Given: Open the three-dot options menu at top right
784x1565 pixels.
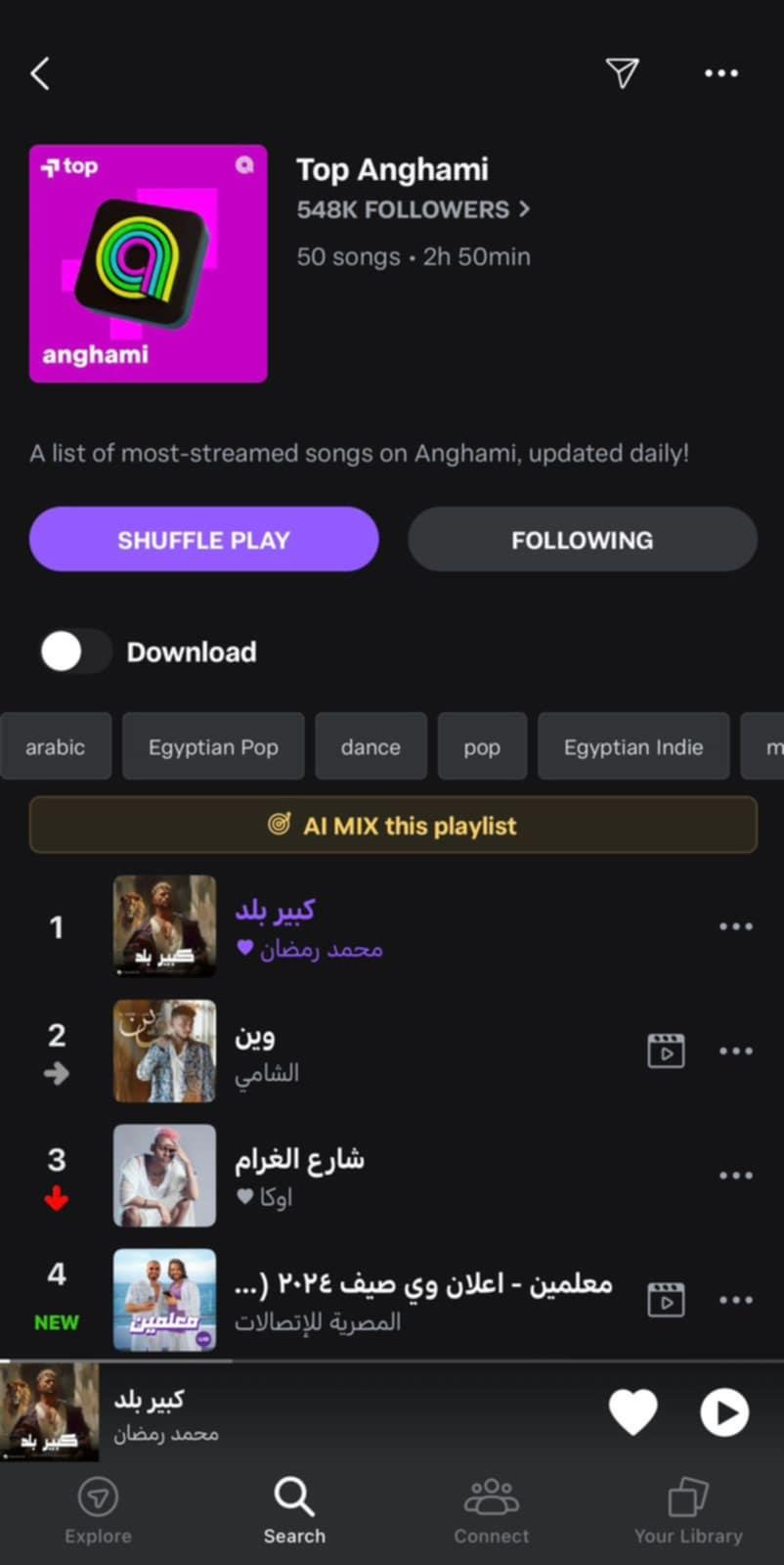Looking at the screenshot, I should (x=721, y=72).
